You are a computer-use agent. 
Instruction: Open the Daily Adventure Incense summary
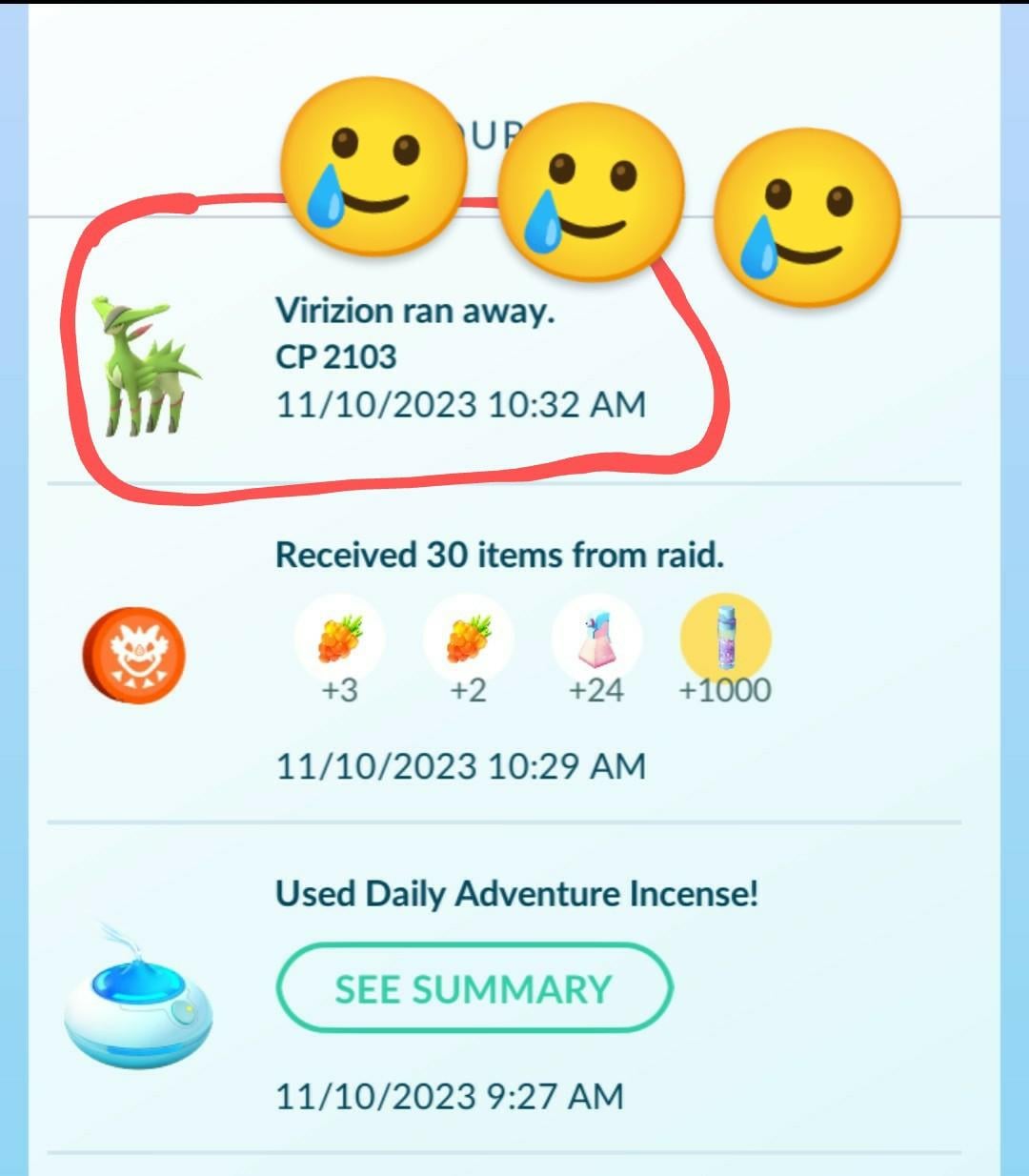point(474,988)
